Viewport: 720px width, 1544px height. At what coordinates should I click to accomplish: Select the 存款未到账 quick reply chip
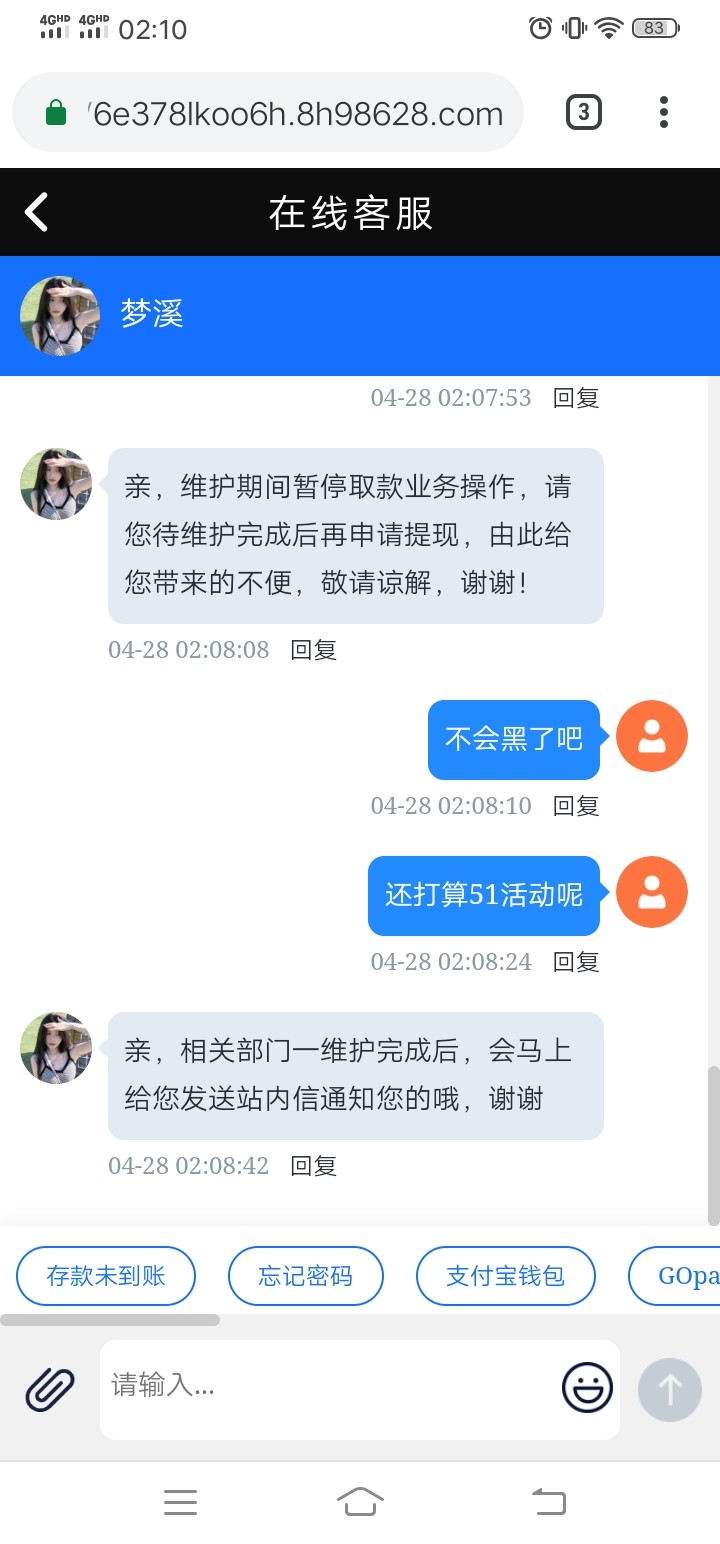(x=106, y=1276)
